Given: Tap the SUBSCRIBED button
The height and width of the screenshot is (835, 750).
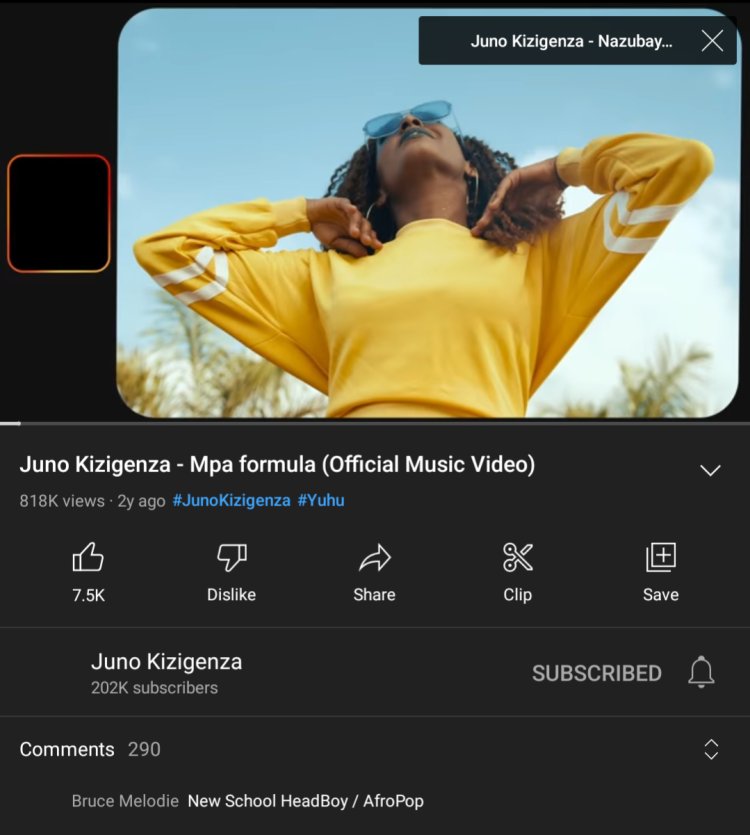Looking at the screenshot, I should tap(596, 673).
